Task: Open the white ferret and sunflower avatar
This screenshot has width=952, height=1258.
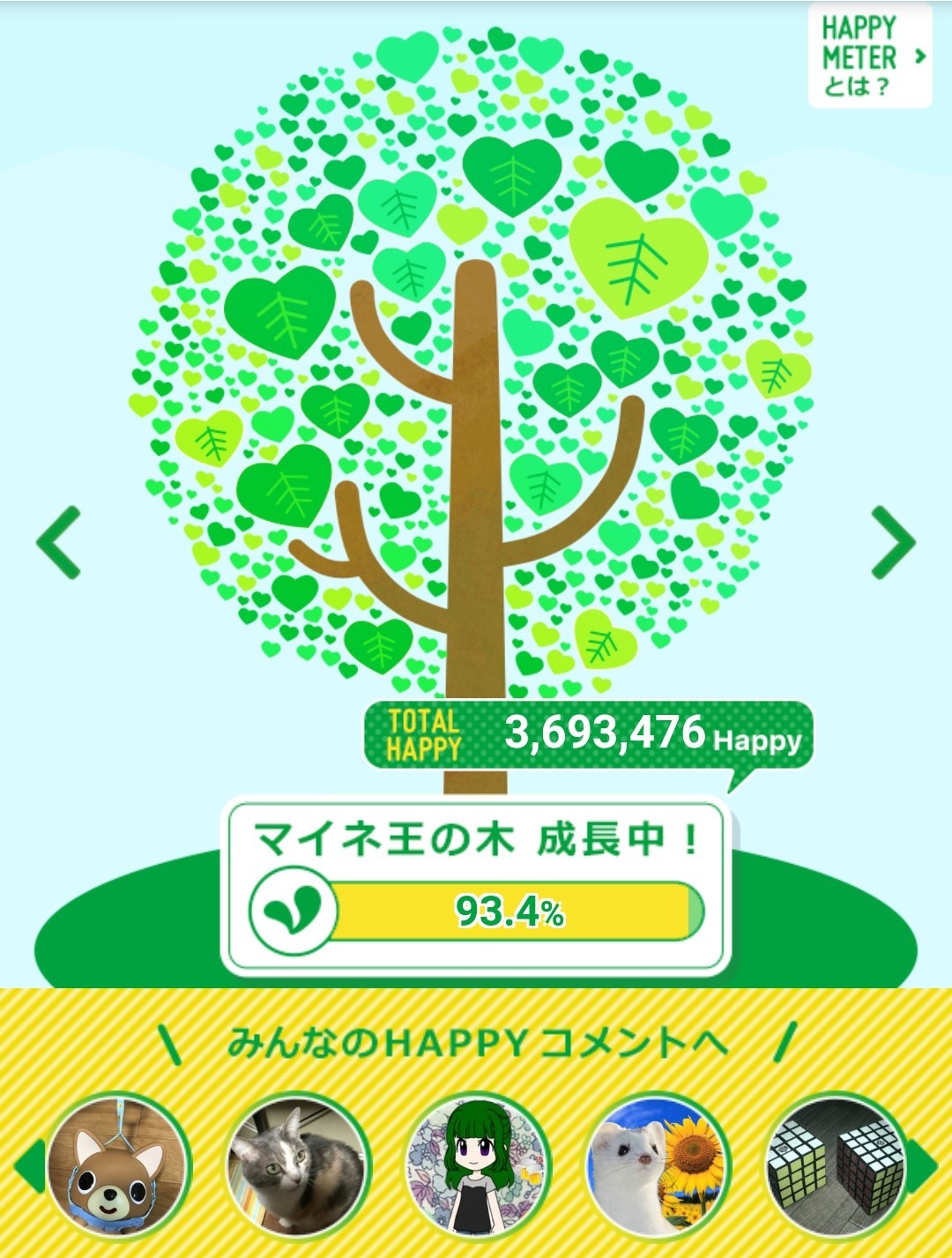Action: [658, 1167]
